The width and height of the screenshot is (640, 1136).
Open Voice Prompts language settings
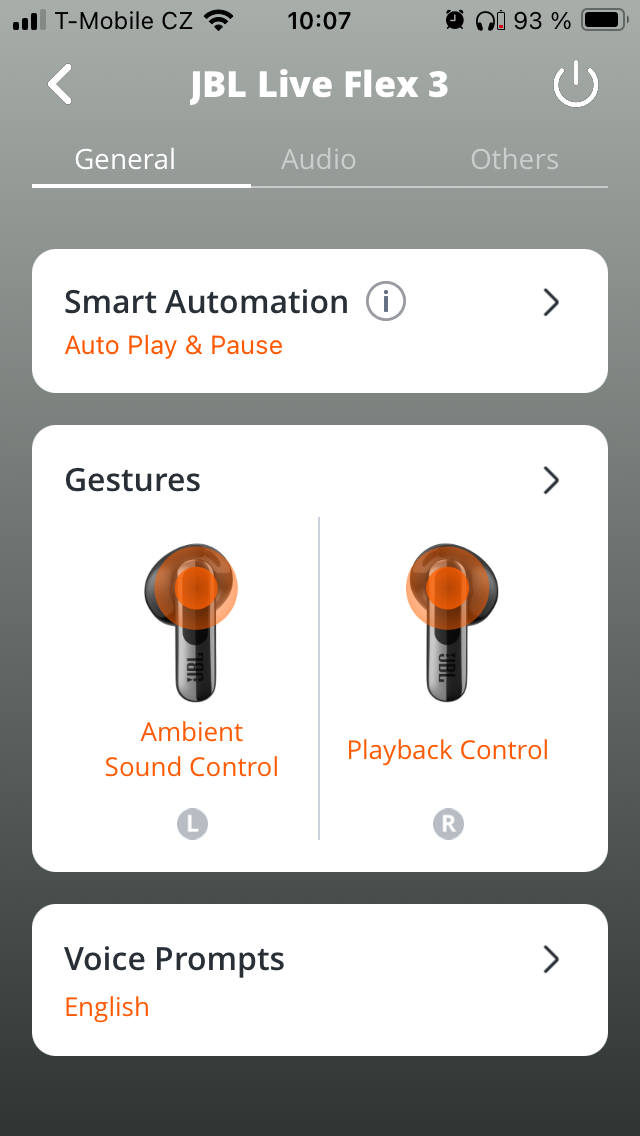click(549, 960)
